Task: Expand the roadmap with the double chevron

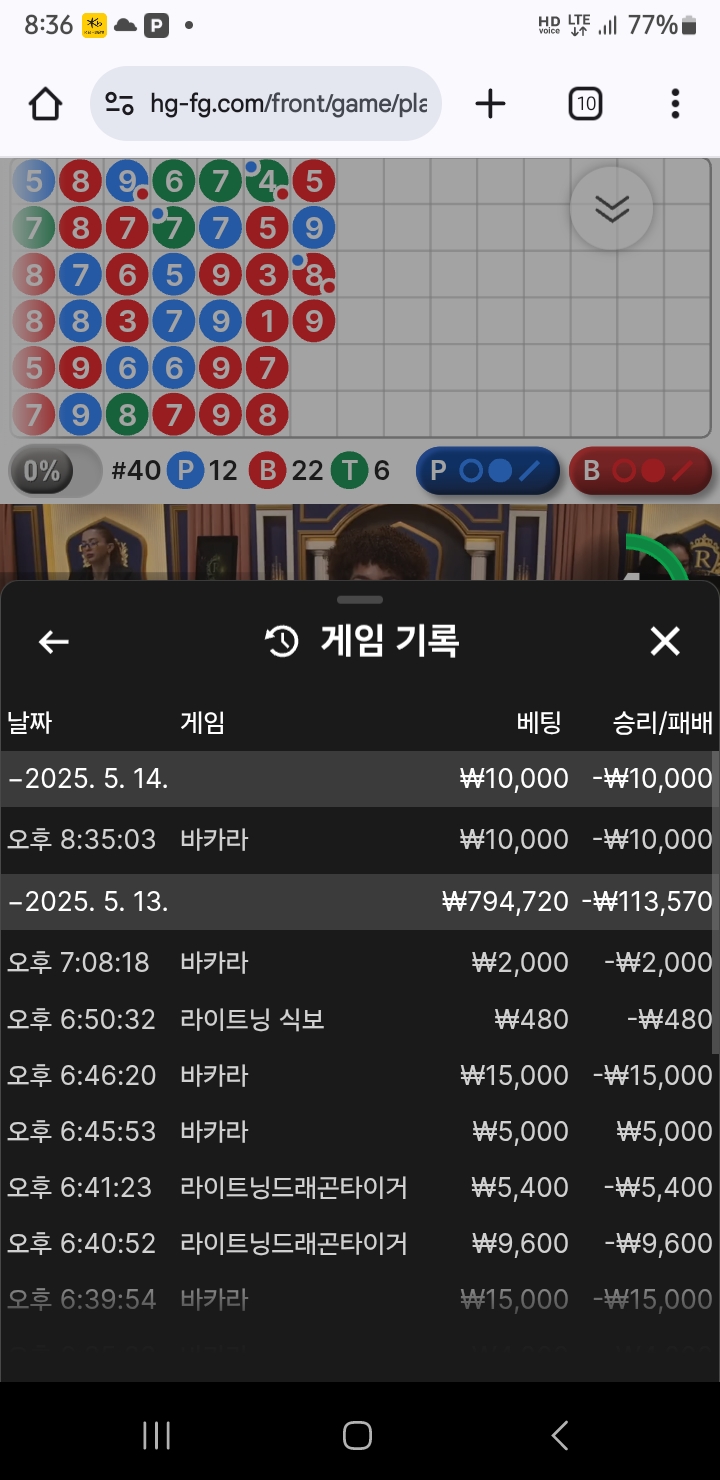Action: [x=611, y=209]
